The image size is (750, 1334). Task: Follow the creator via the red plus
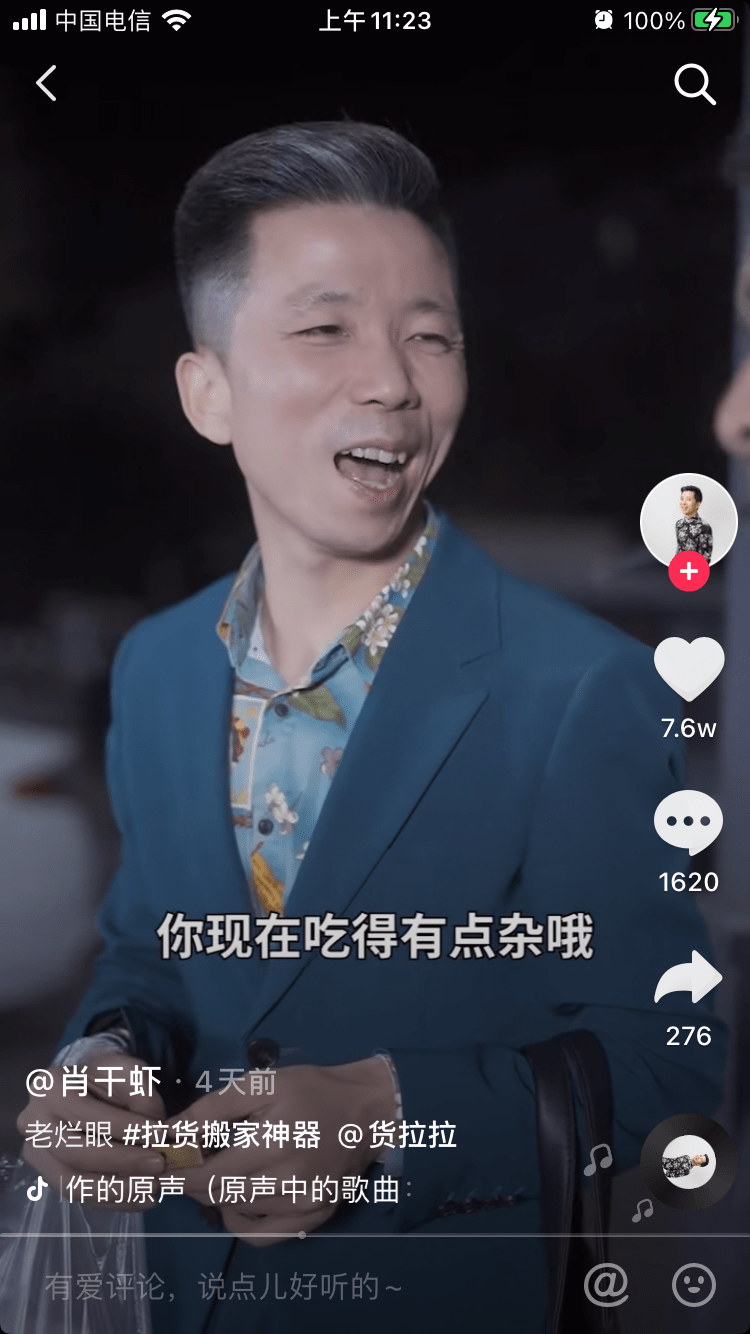pos(688,571)
